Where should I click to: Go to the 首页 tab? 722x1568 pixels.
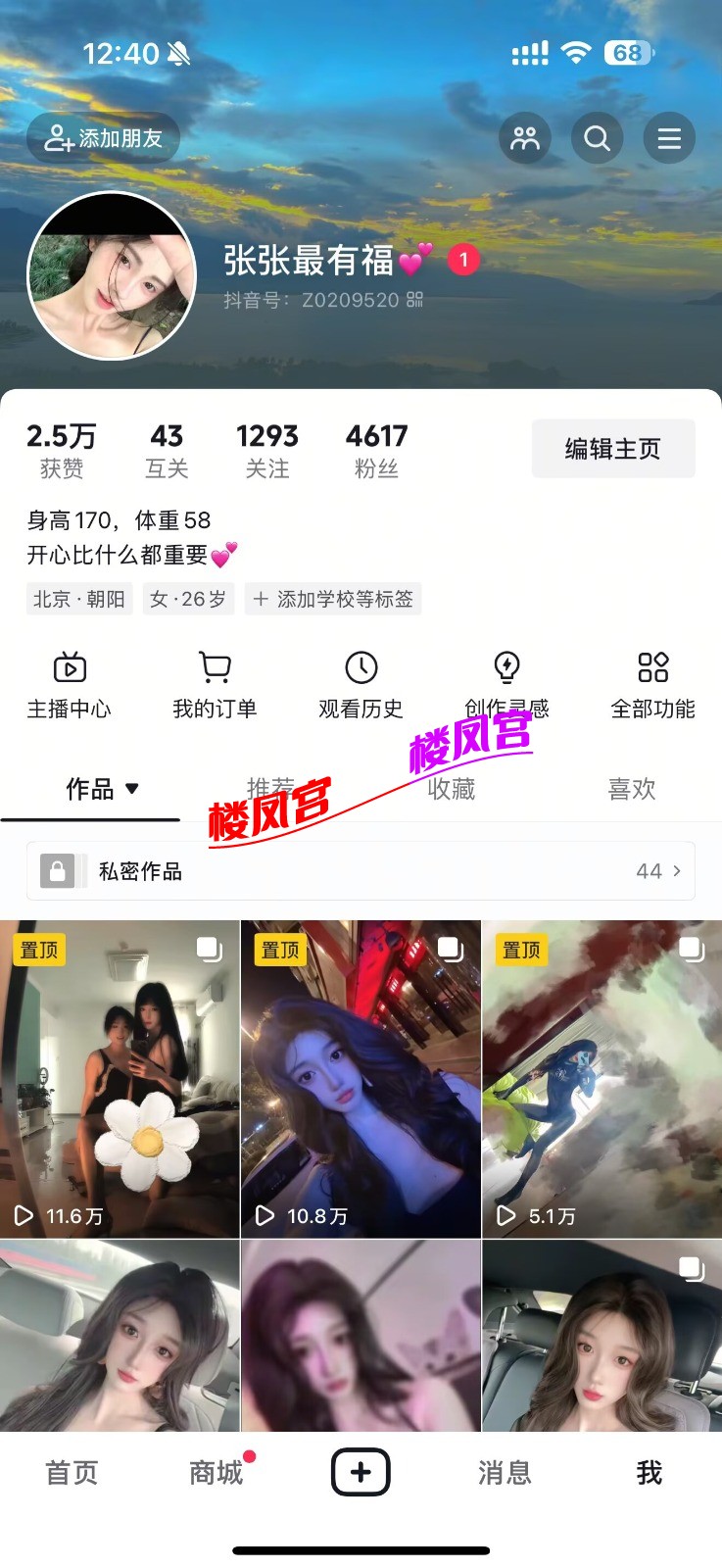coord(72,1472)
